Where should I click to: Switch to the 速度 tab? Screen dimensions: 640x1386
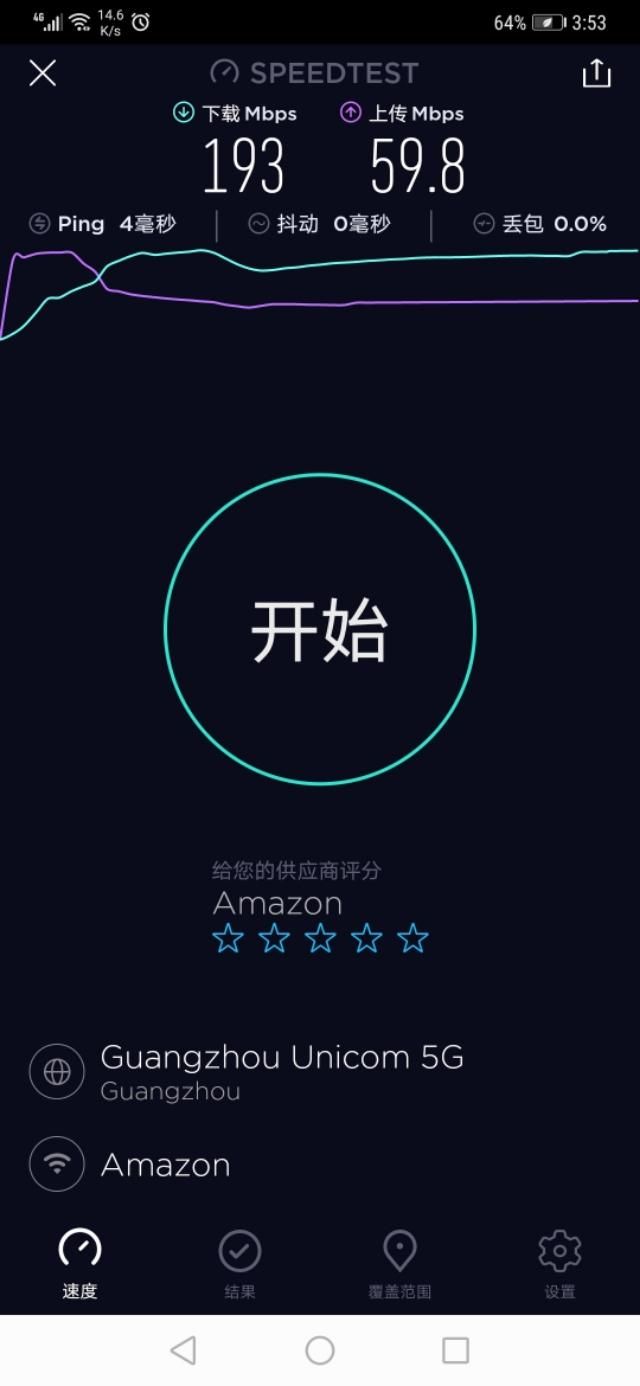pos(80,1264)
